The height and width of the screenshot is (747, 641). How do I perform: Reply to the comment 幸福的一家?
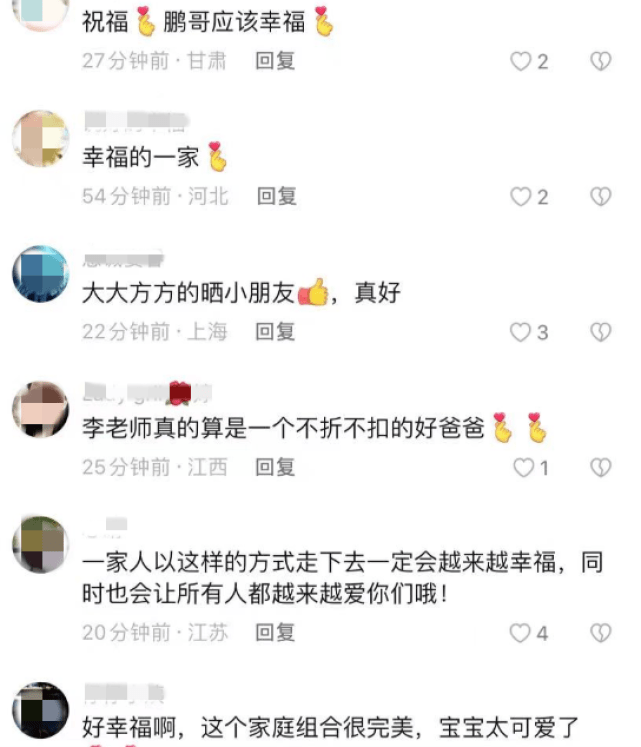276,196
